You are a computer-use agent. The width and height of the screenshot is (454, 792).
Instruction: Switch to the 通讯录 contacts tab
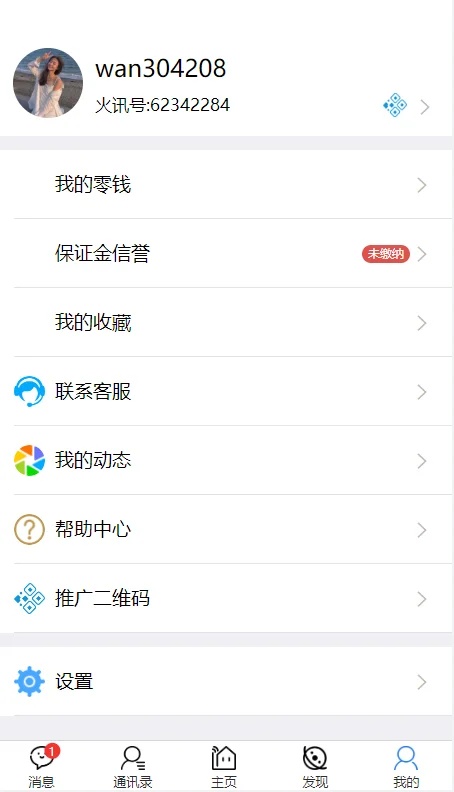tap(133, 766)
